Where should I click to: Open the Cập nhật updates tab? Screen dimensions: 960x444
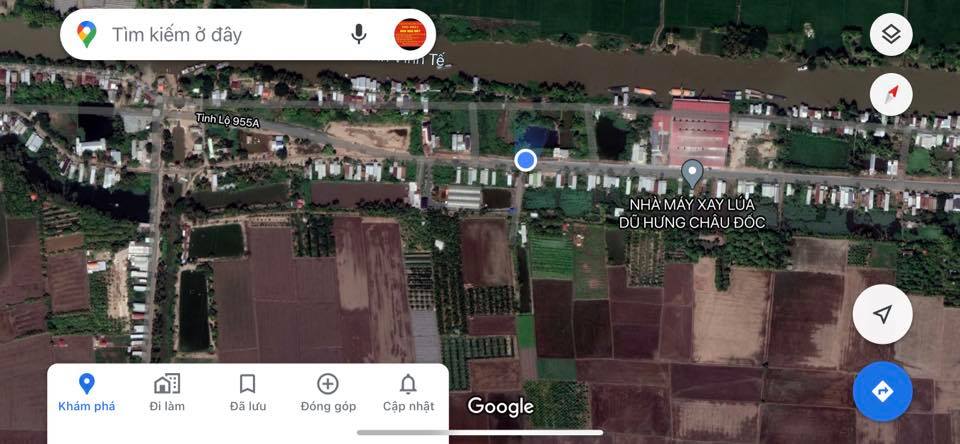click(x=408, y=392)
